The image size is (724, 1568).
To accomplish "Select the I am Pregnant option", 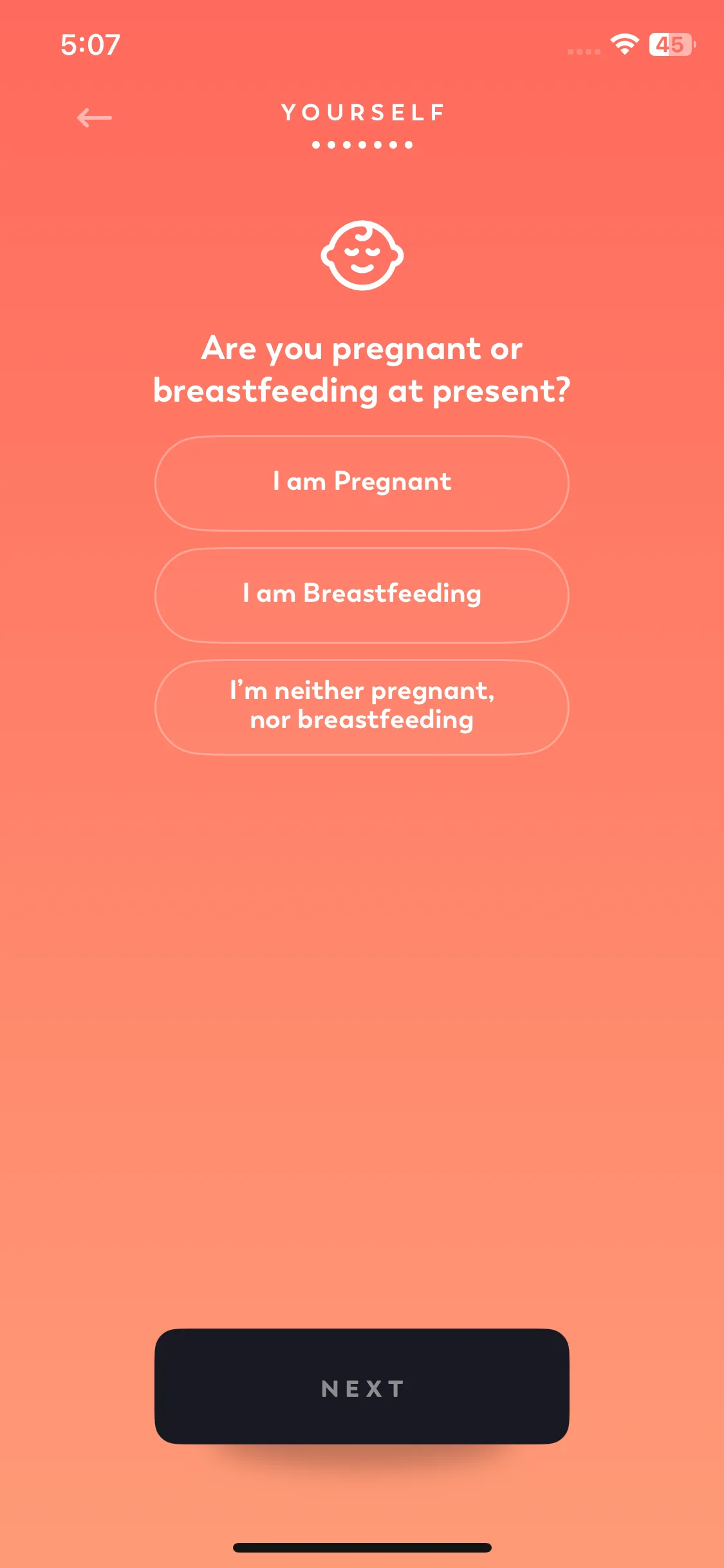I will pos(362,483).
